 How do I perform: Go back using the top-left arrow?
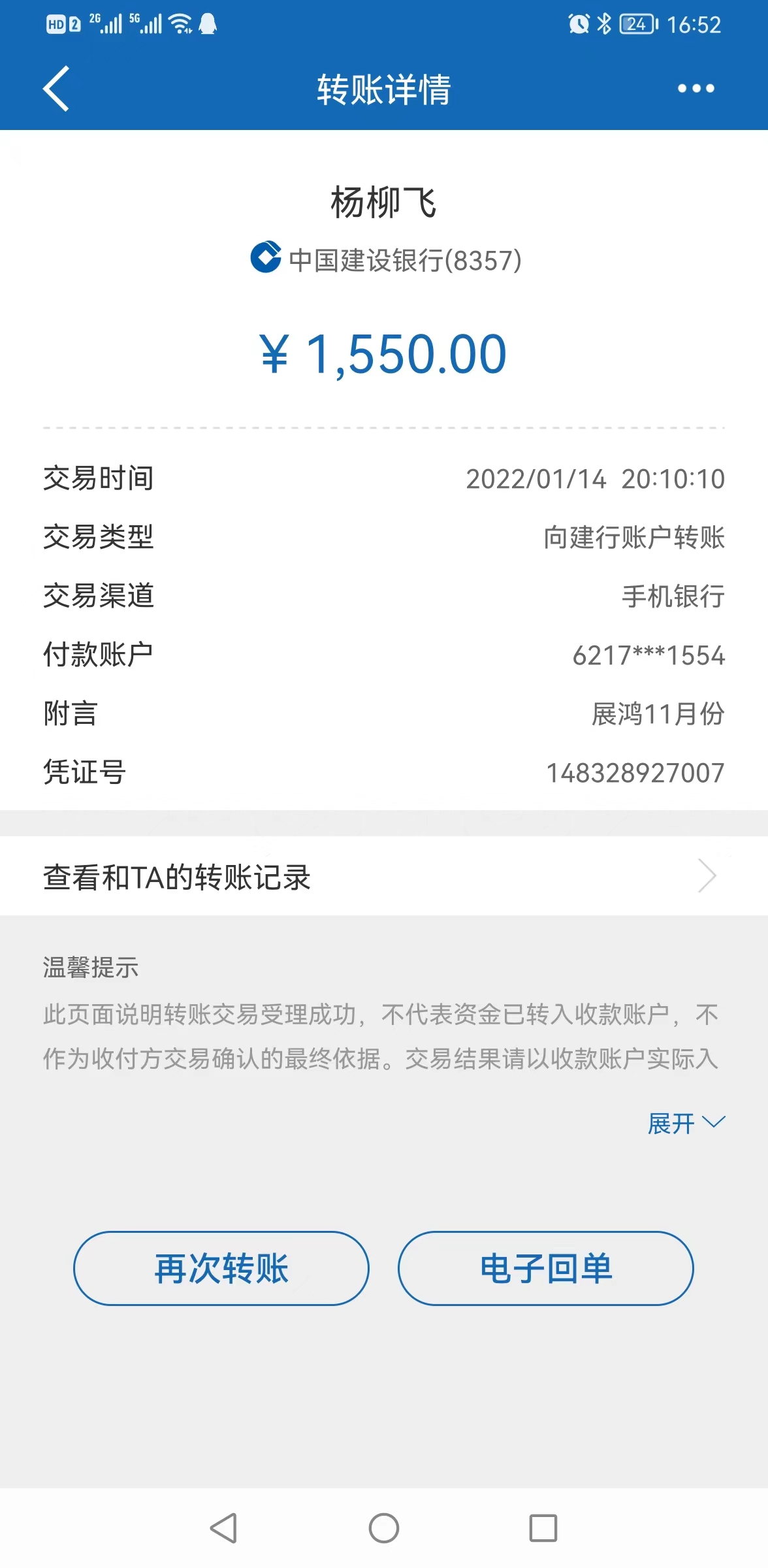(56, 89)
